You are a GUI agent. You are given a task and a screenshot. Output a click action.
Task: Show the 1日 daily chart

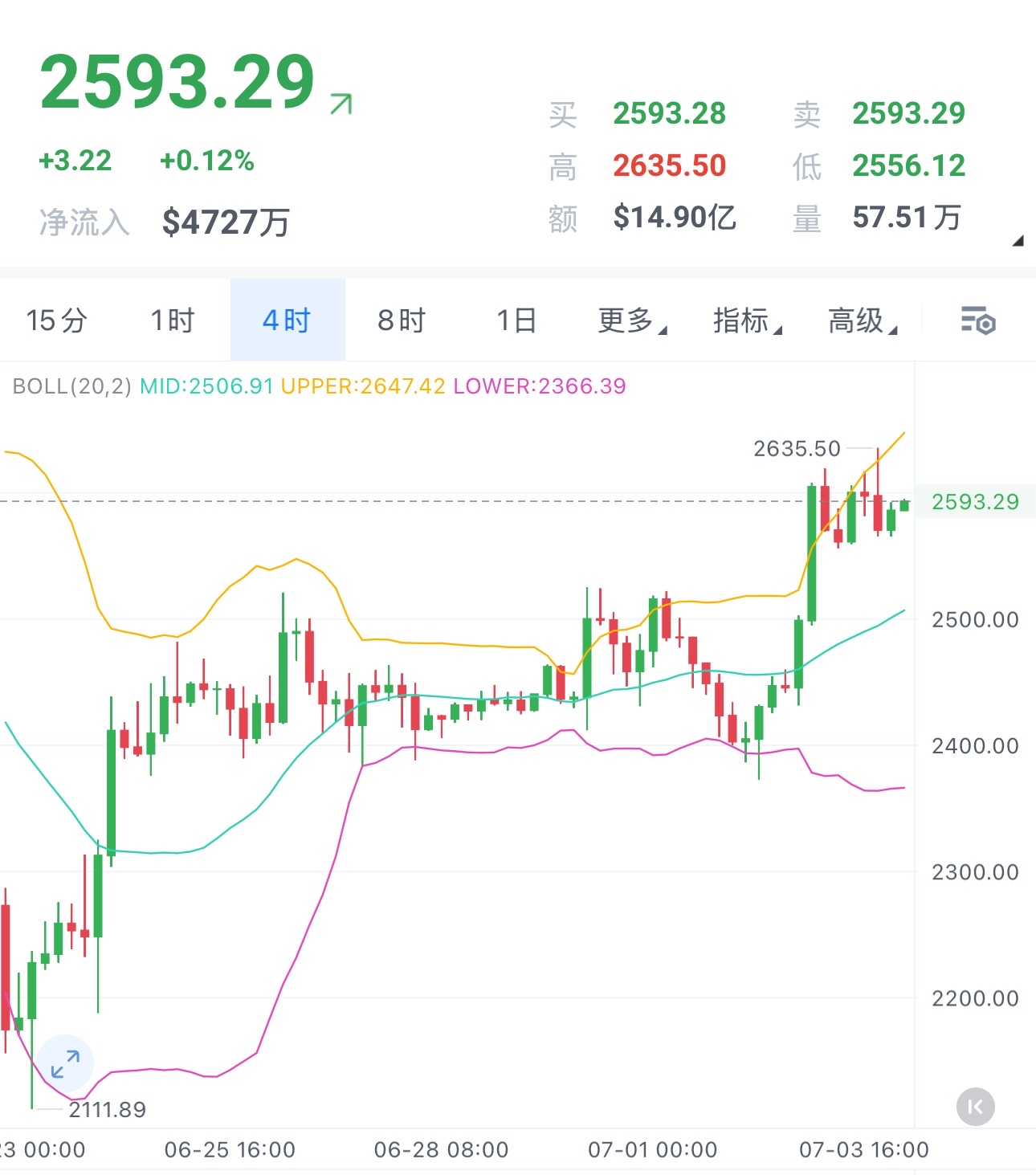[x=516, y=320]
